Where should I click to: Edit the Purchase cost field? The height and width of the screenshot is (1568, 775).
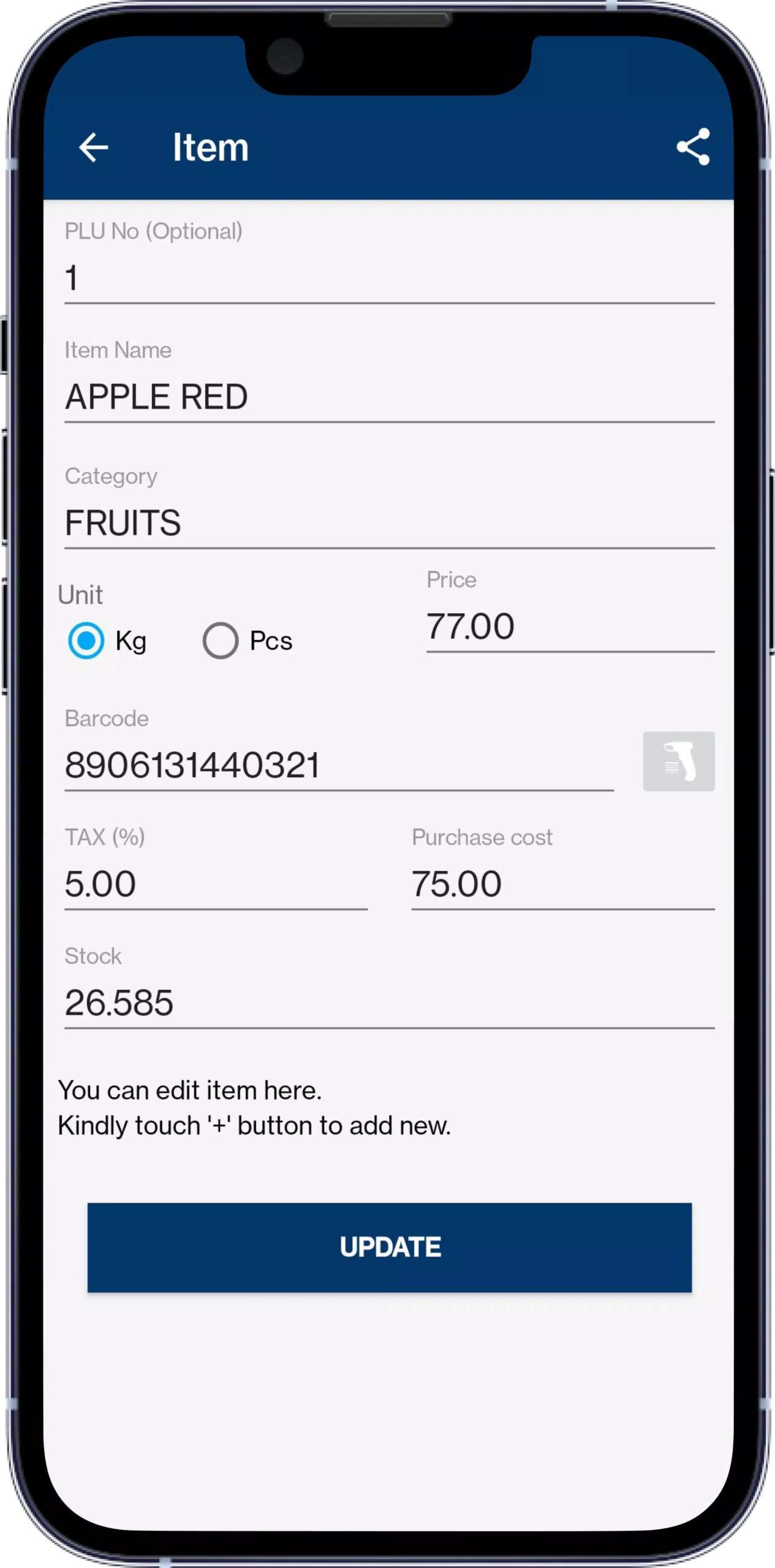pyautogui.click(x=563, y=884)
